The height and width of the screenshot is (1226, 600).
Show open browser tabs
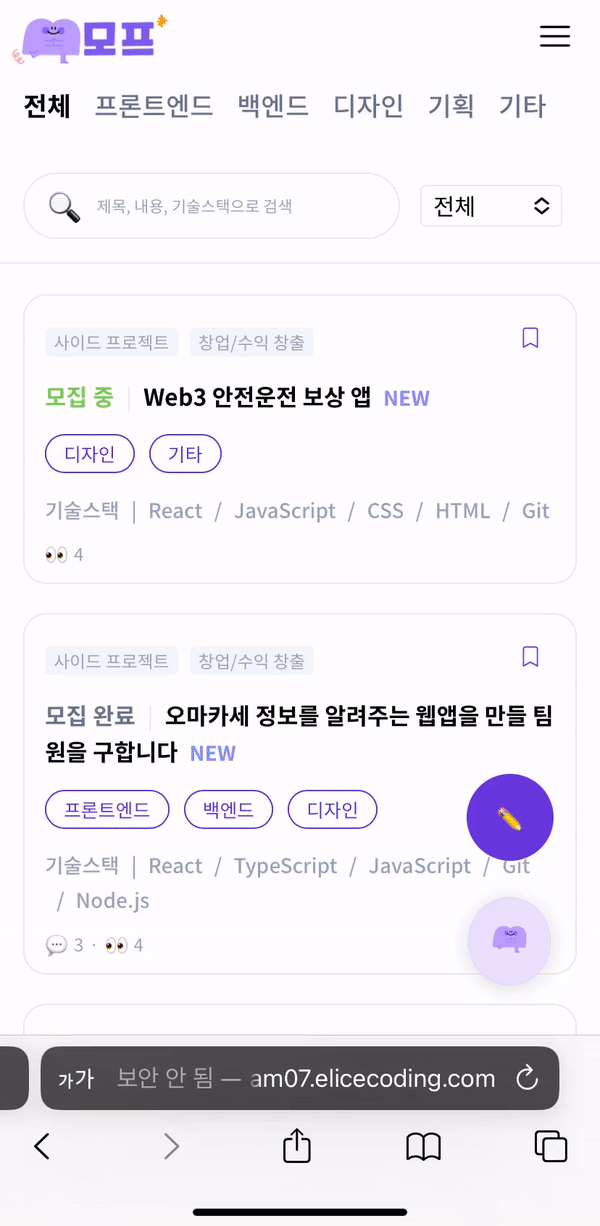551,1146
